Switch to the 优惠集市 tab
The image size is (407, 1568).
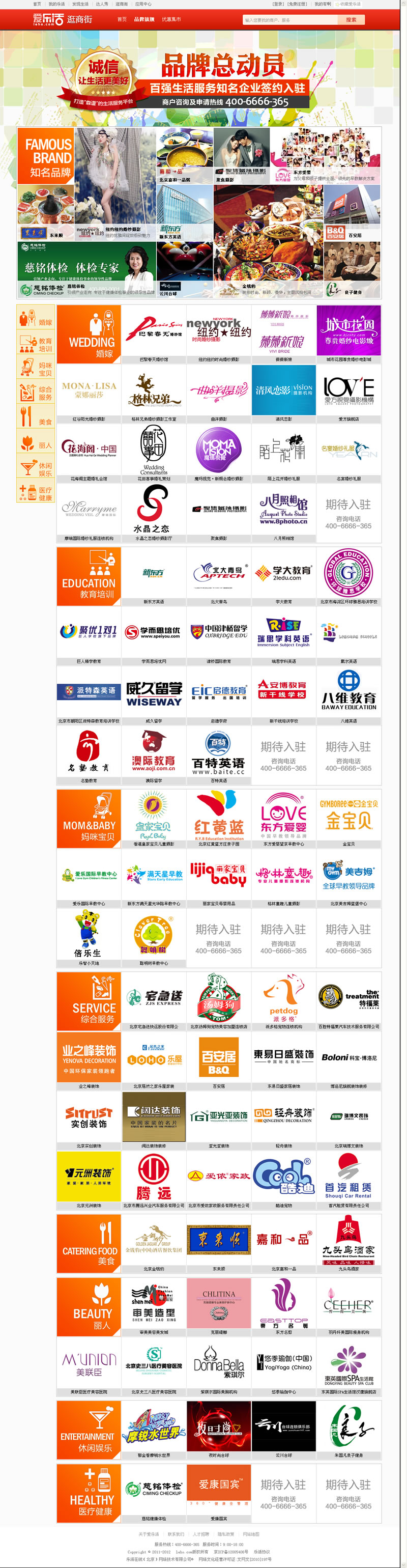tap(171, 19)
